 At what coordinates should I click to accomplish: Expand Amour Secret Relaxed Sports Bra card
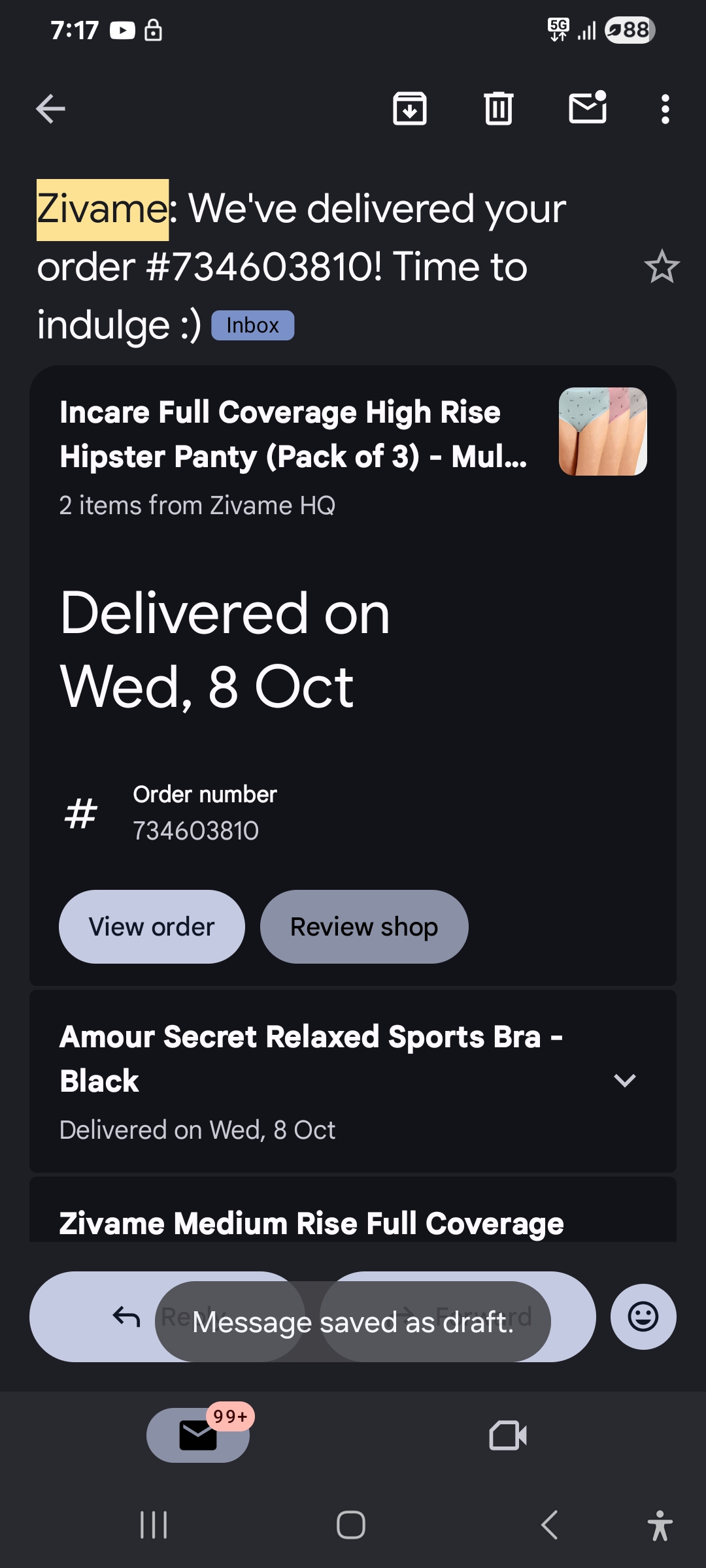(x=624, y=1081)
